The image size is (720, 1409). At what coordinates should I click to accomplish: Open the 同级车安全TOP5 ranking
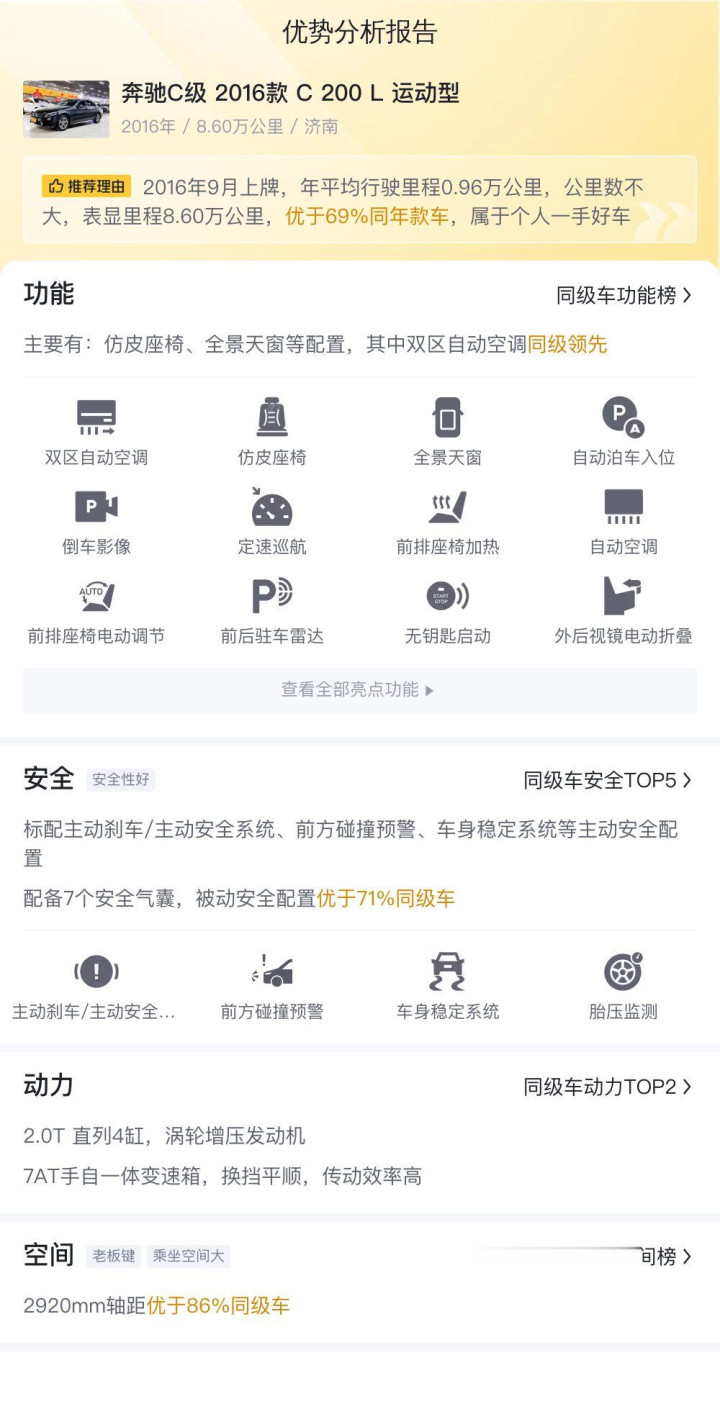[608, 780]
